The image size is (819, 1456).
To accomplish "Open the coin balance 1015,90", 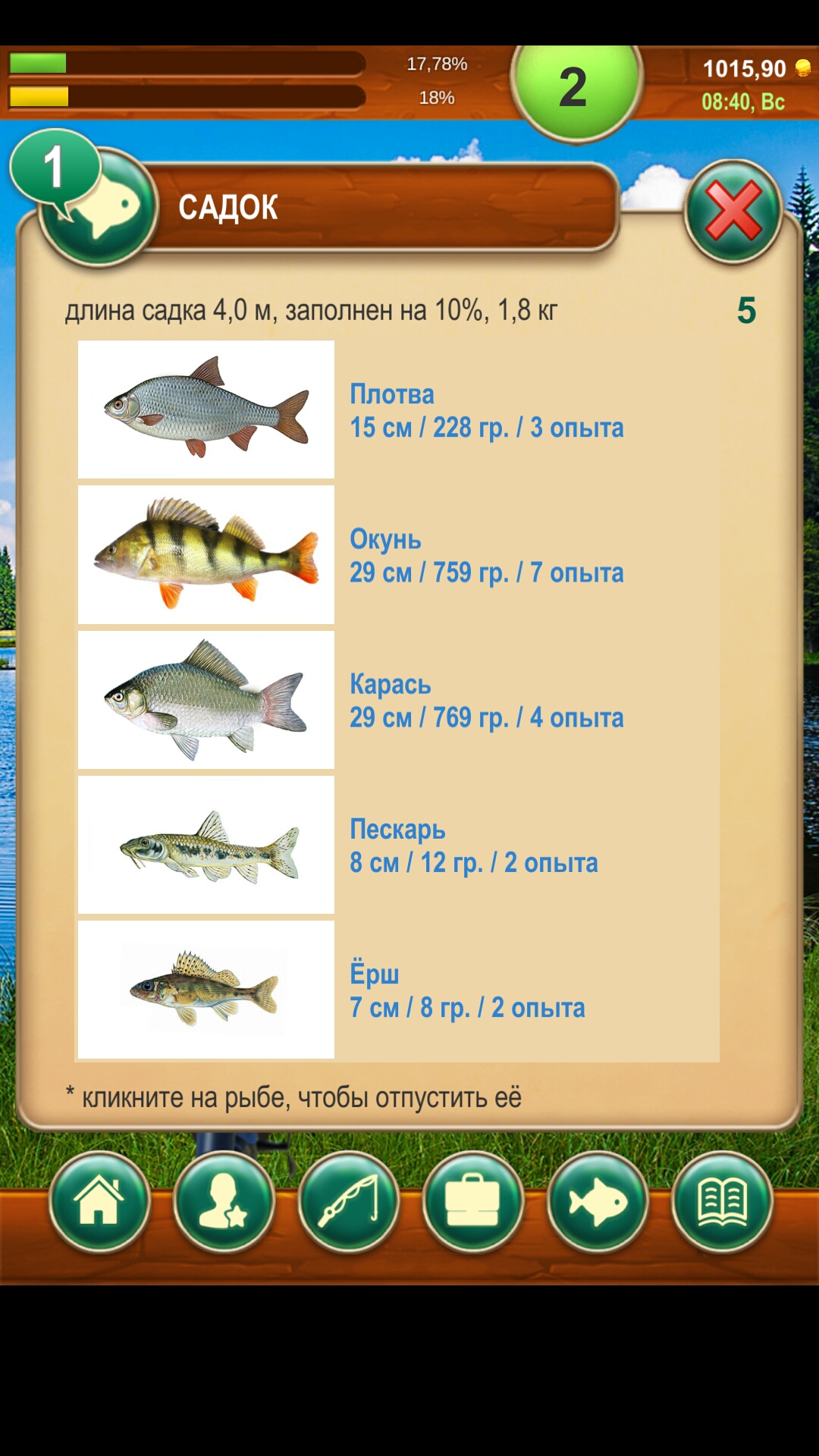I will [756, 69].
